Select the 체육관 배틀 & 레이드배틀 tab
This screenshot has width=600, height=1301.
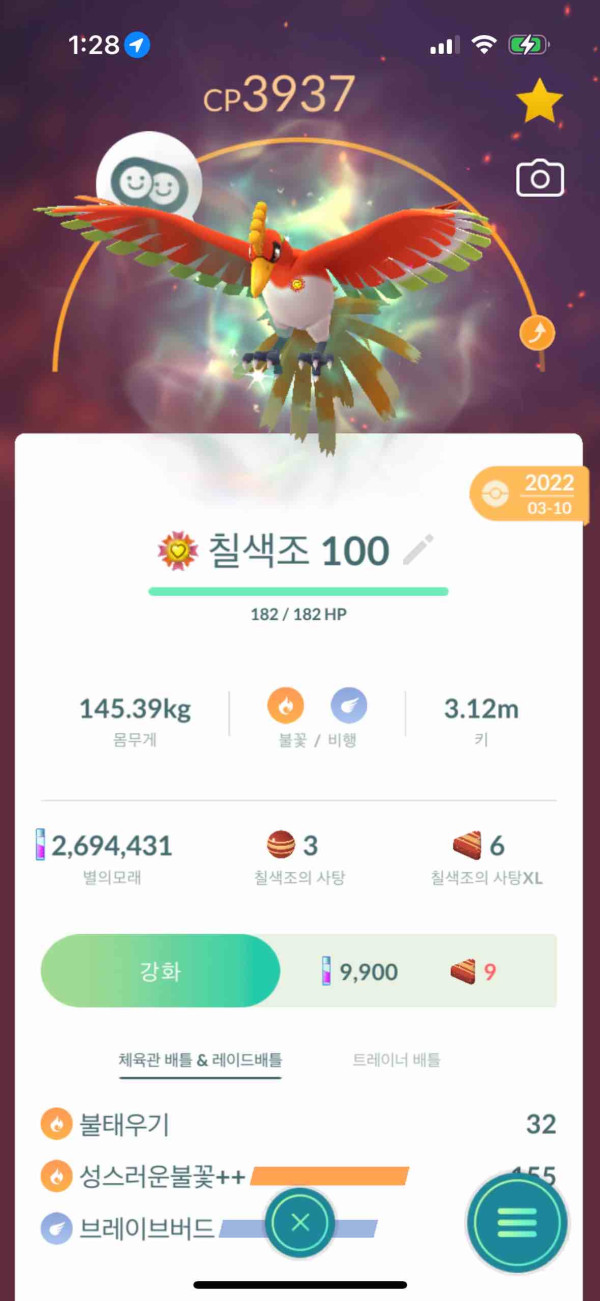200,1059
